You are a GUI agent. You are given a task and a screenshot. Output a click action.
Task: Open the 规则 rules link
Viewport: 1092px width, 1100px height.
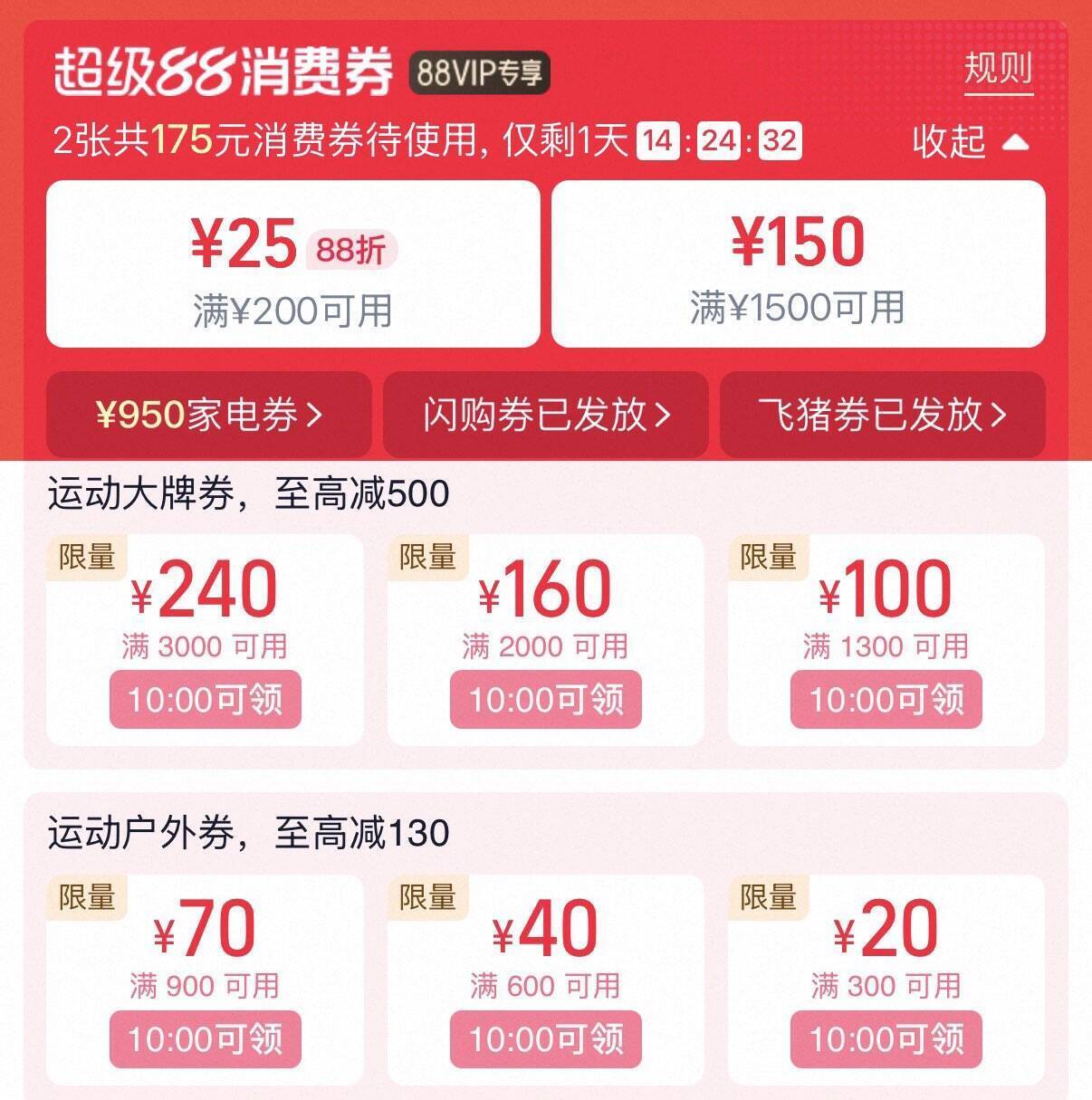[998, 70]
